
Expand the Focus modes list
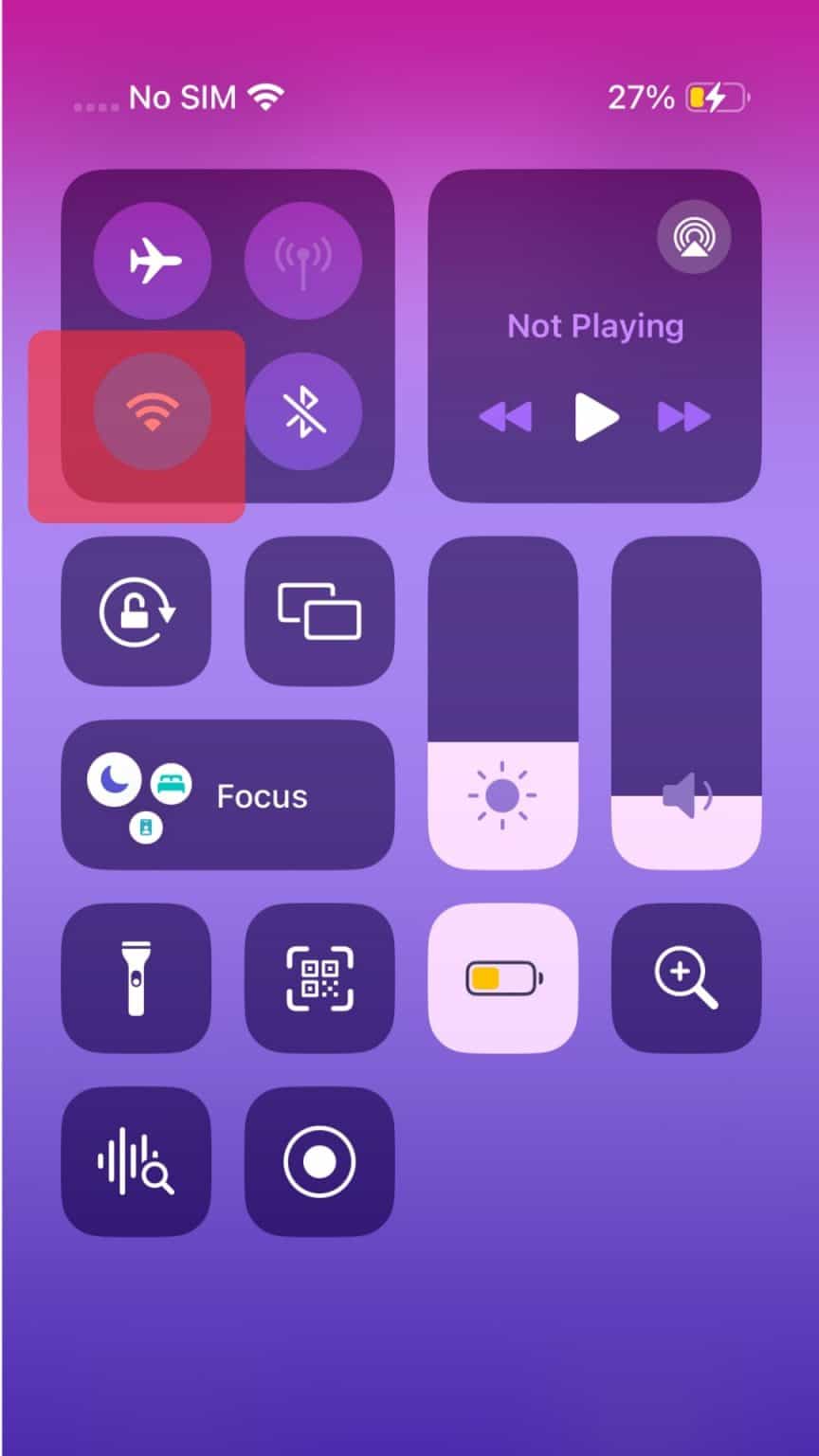tap(261, 796)
